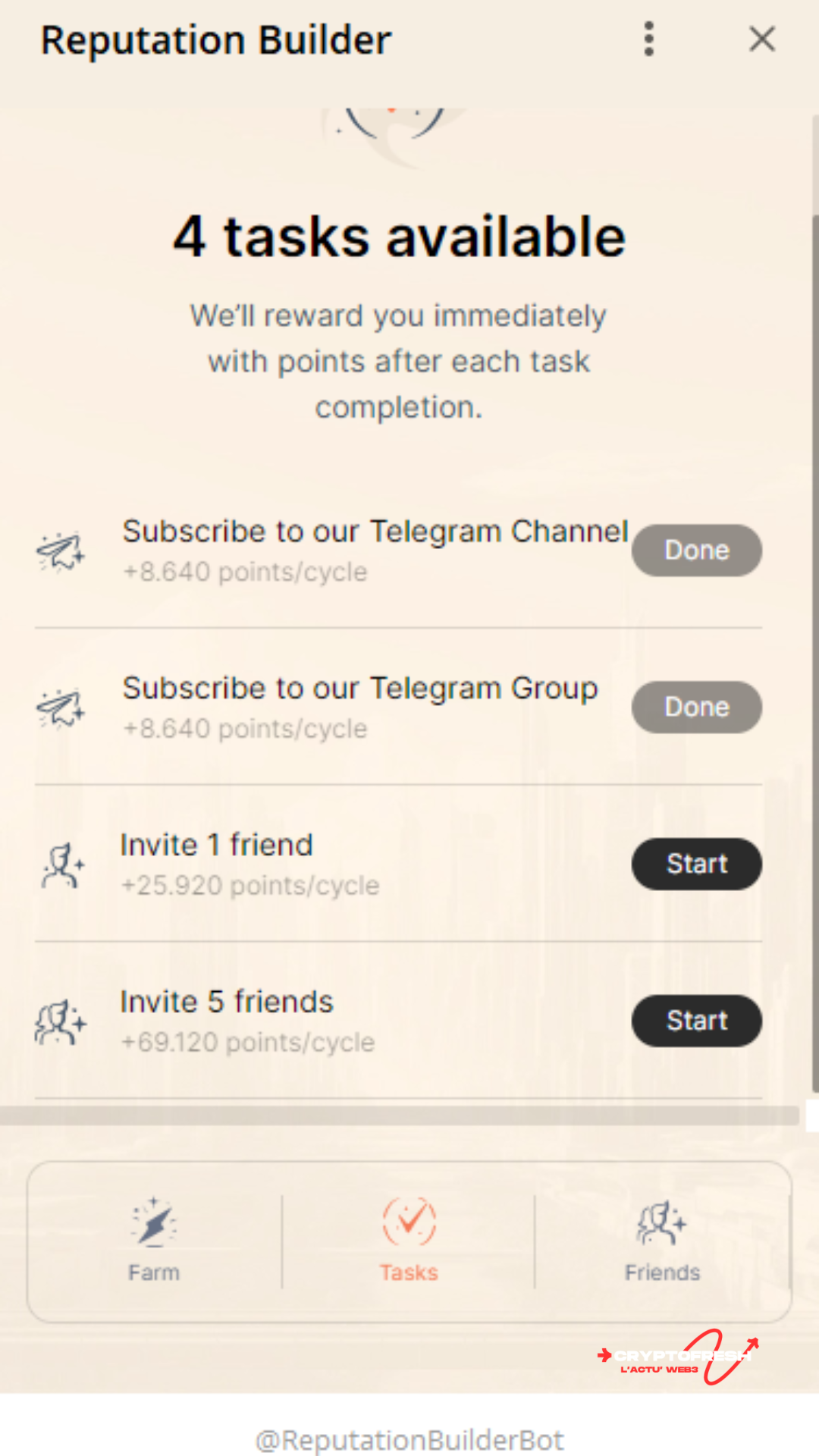
Task: Tap Done for Subscribe to Telegram Group
Action: coord(696,708)
